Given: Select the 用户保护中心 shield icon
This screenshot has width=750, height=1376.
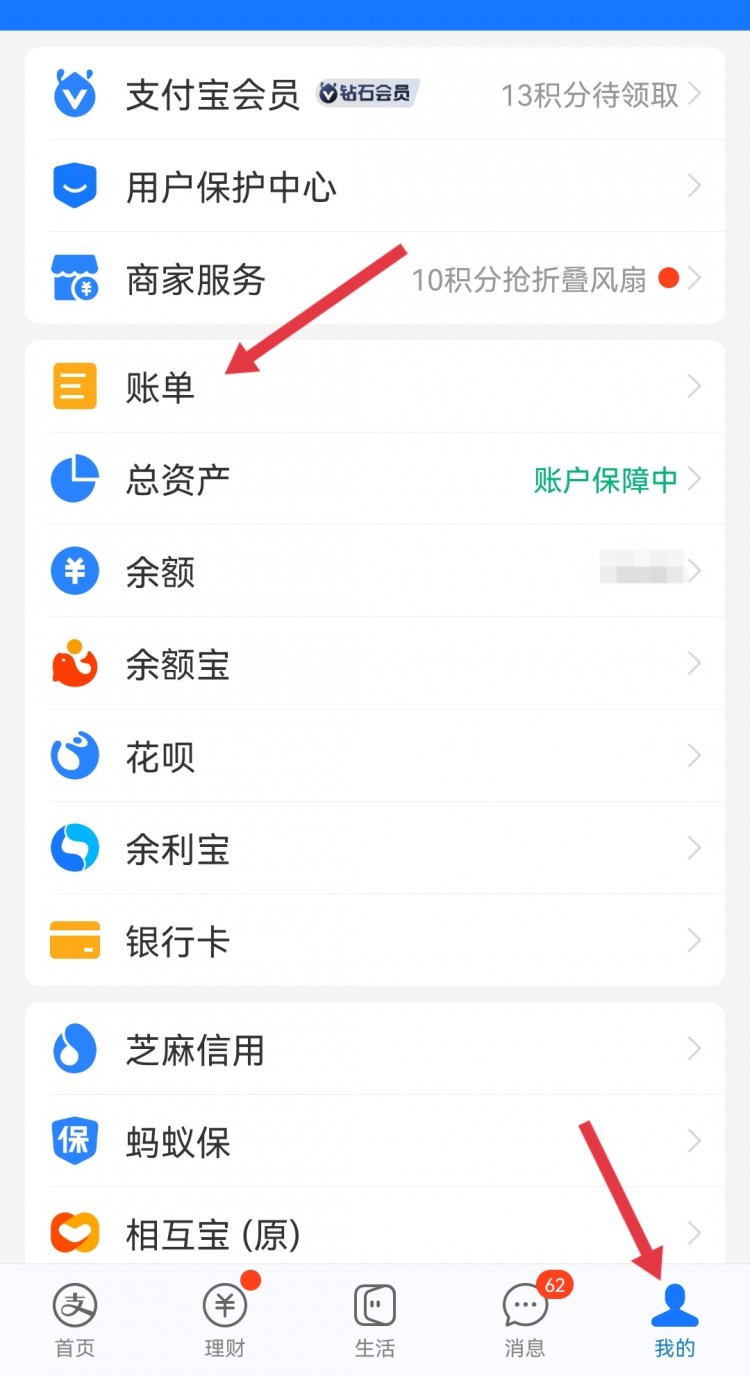Looking at the screenshot, I should [75, 186].
